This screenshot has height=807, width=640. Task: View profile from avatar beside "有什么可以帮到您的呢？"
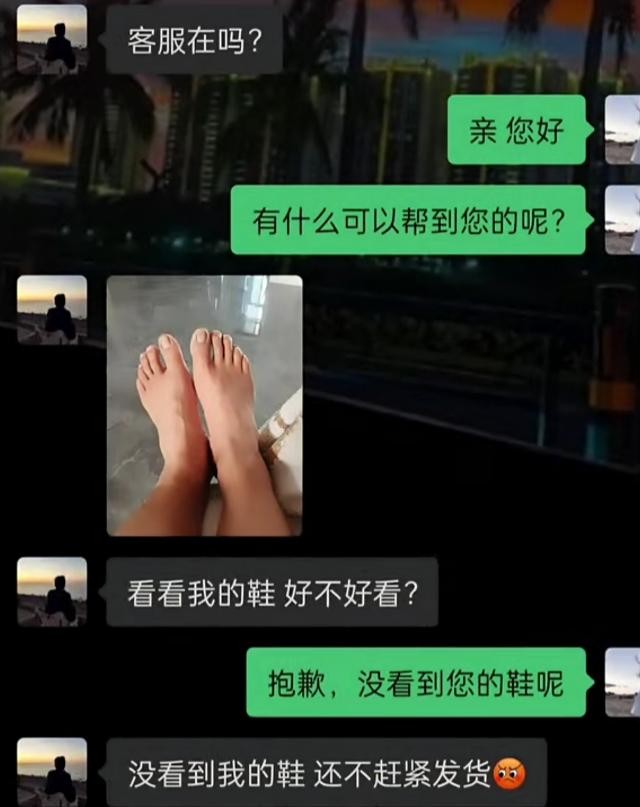point(622,220)
